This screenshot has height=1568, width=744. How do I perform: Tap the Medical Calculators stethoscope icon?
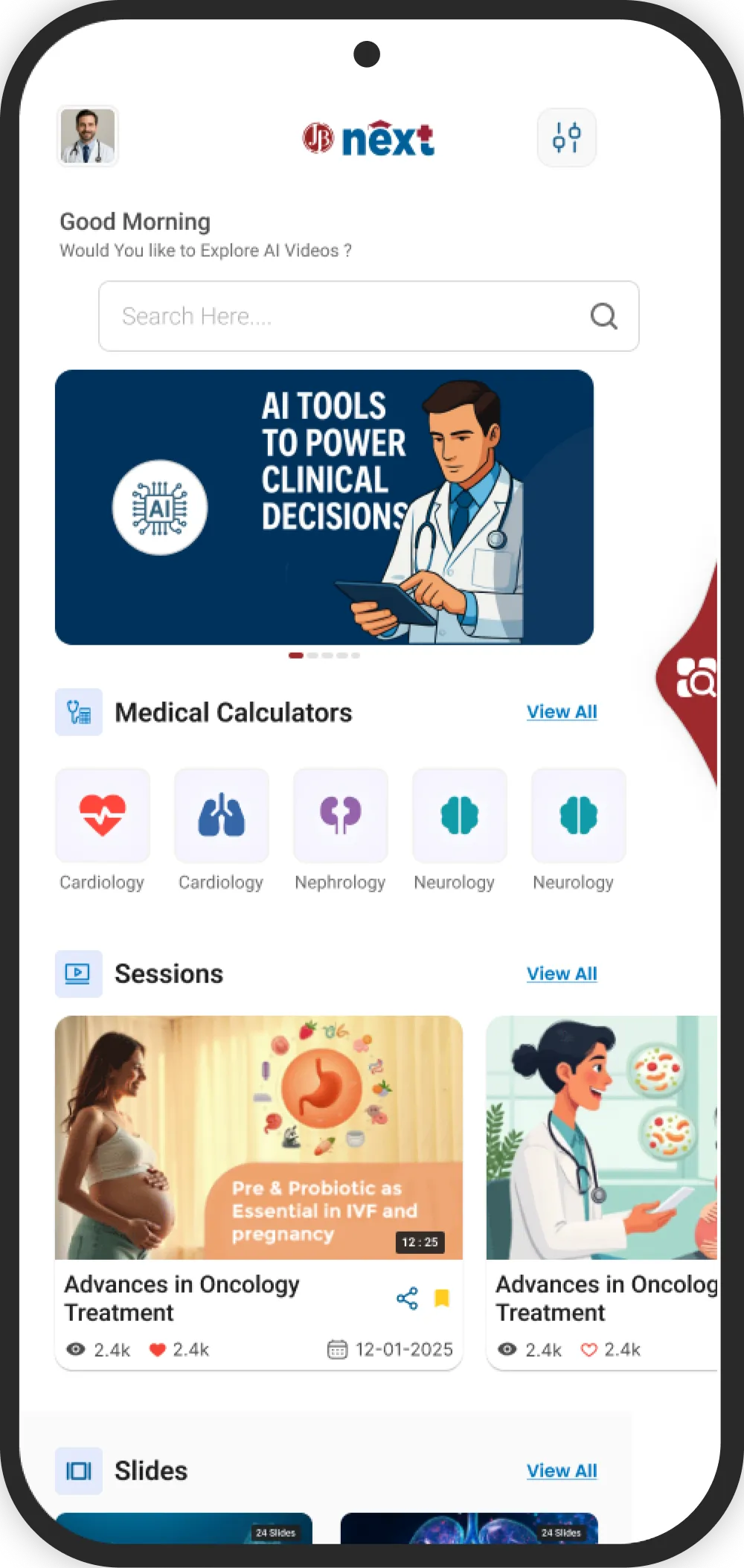click(78, 711)
